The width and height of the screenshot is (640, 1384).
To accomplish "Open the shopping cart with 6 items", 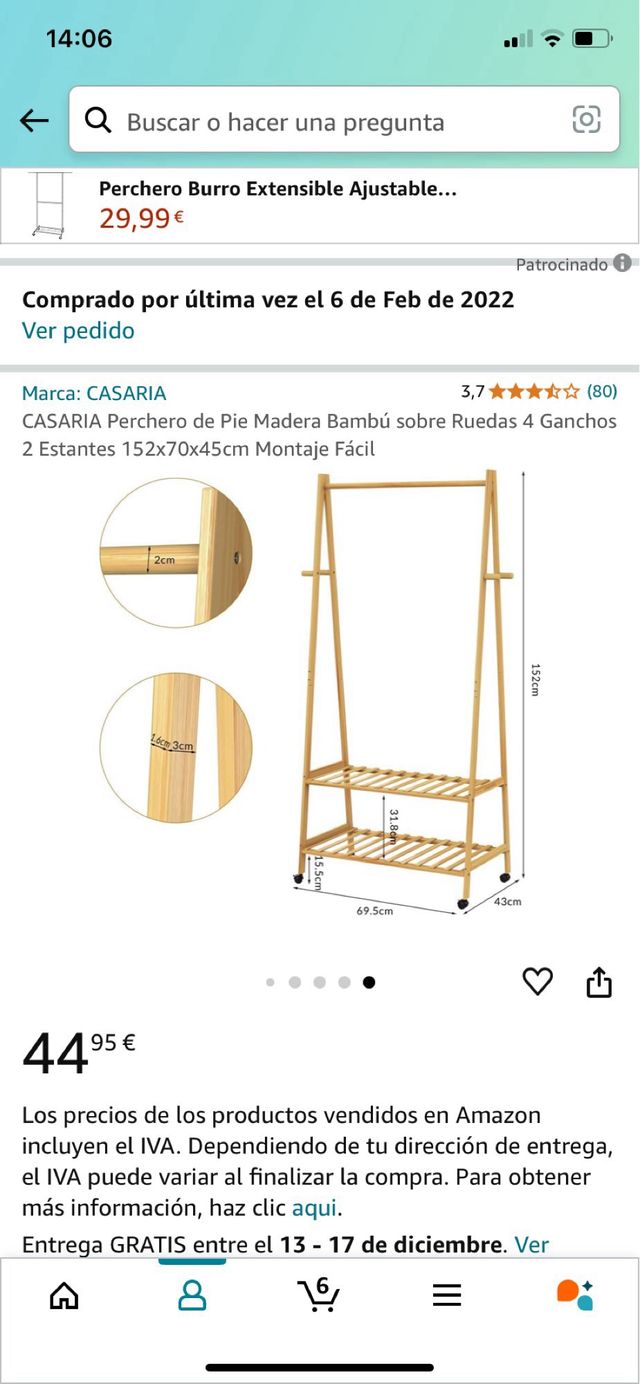I will [x=319, y=1295].
